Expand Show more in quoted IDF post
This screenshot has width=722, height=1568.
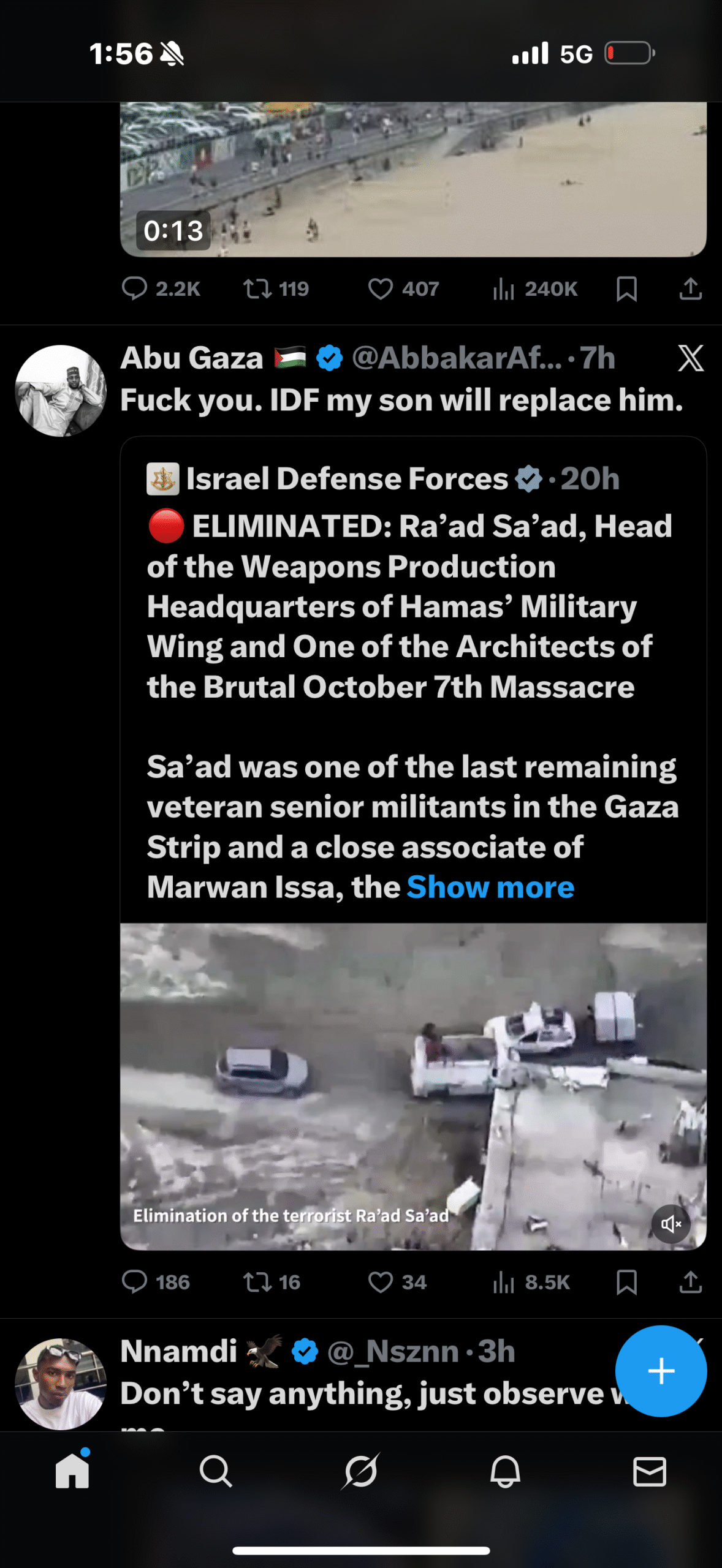click(490, 887)
